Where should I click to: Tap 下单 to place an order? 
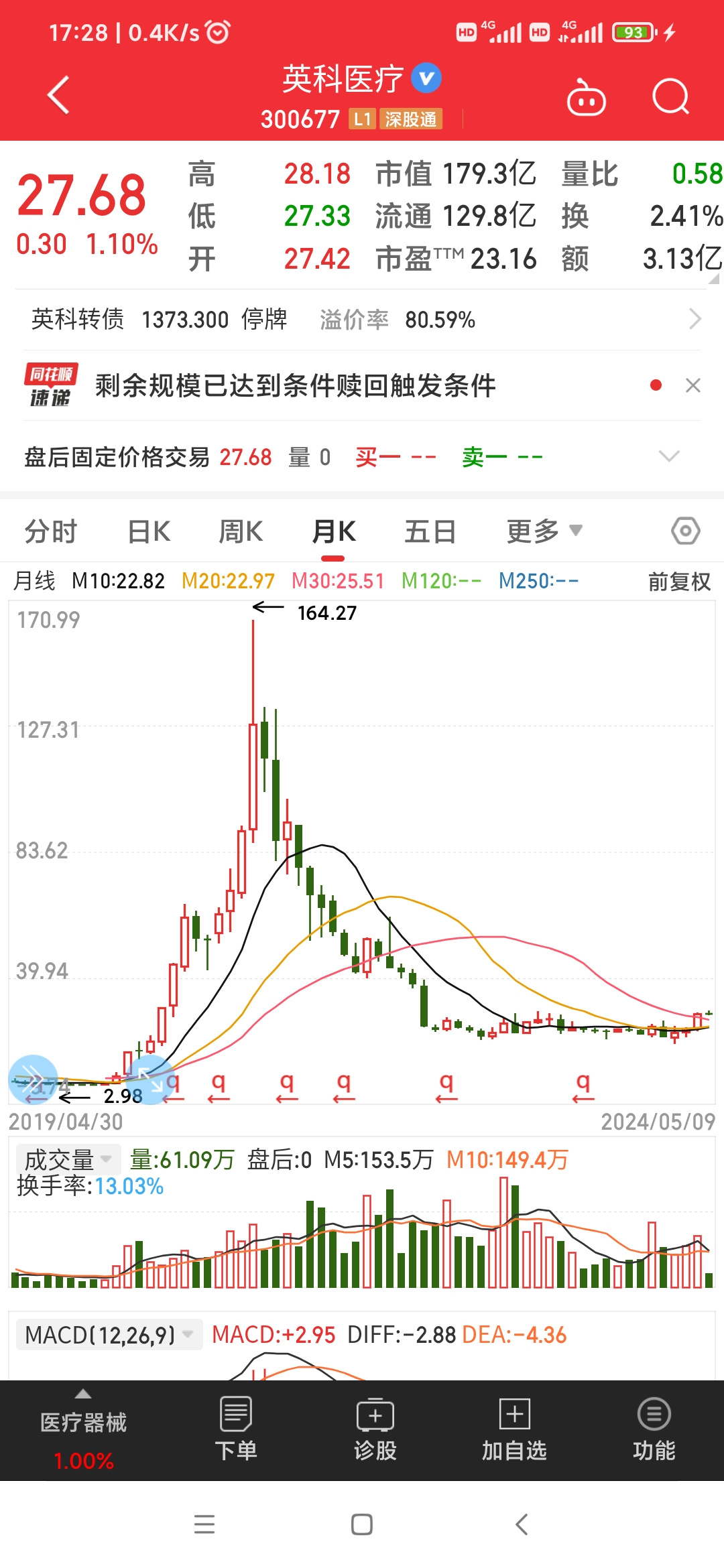[235, 1429]
